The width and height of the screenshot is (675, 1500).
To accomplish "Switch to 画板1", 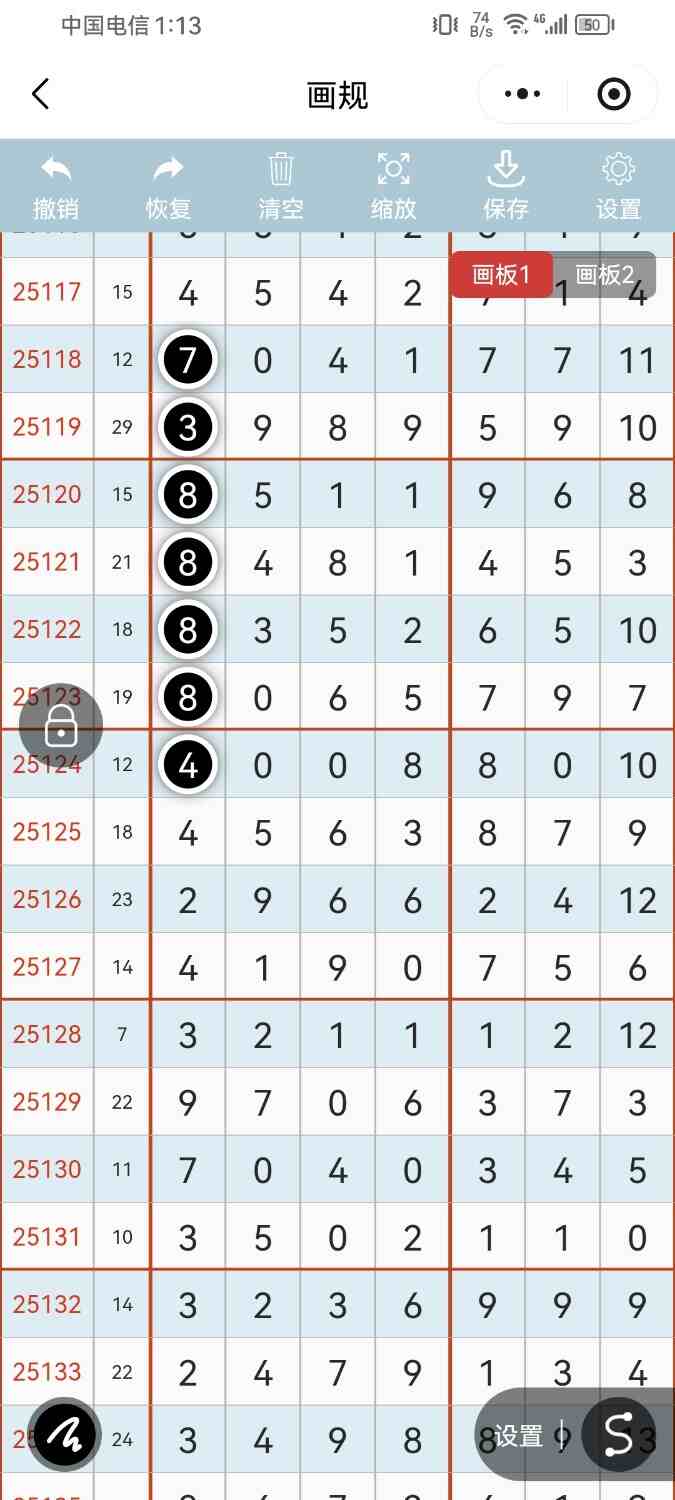I will coord(500,275).
